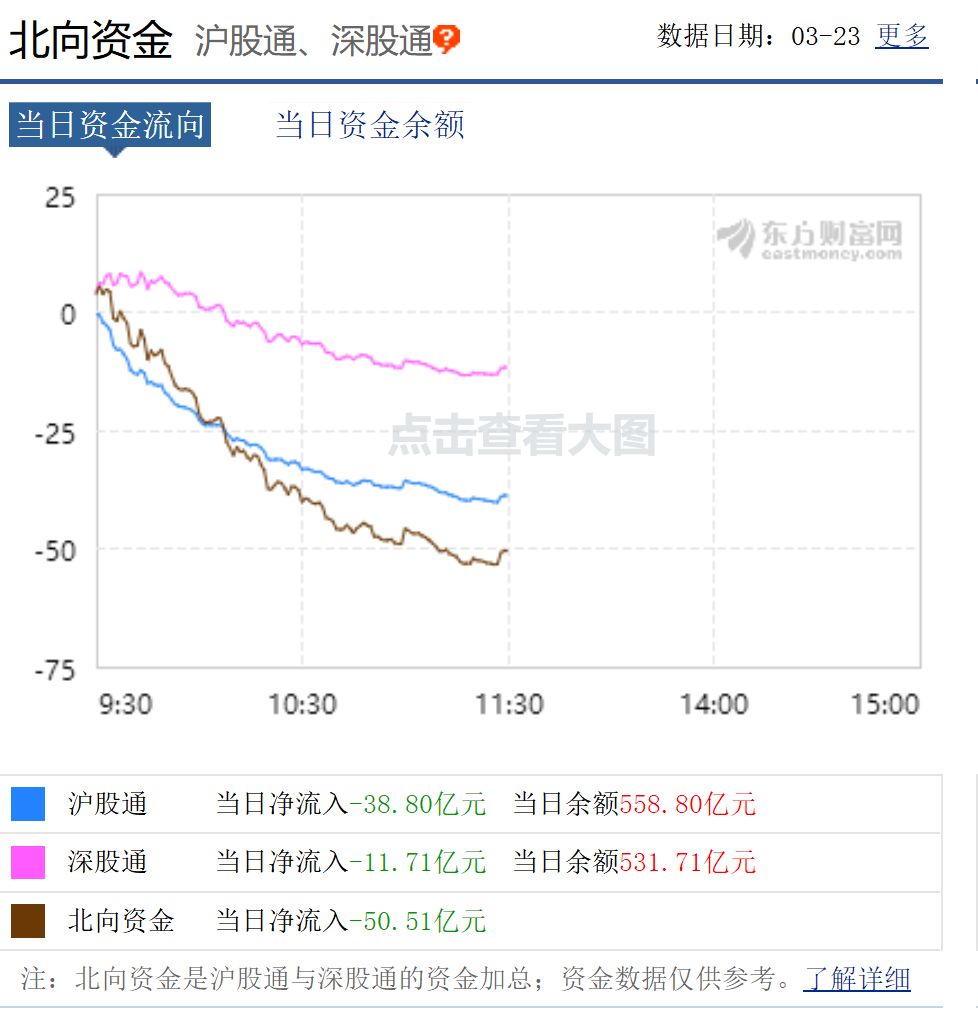Open the fund flow chart in large view
The image size is (978, 1024).
[521, 436]
